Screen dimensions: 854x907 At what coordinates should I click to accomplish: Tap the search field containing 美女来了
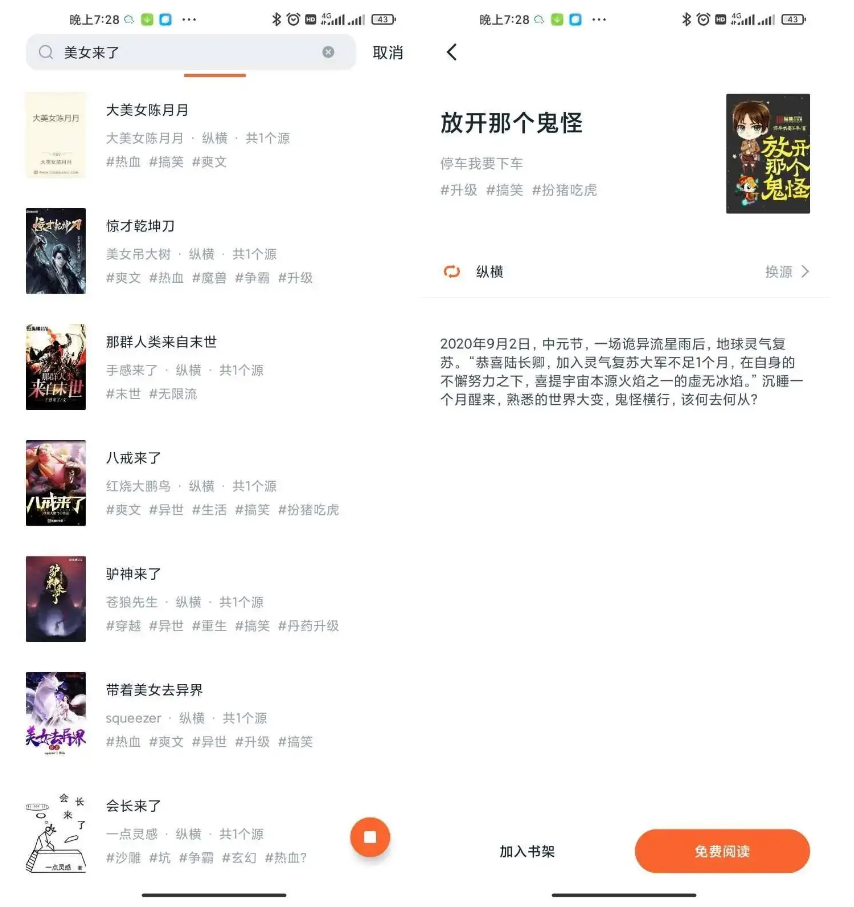pos(180,52)
